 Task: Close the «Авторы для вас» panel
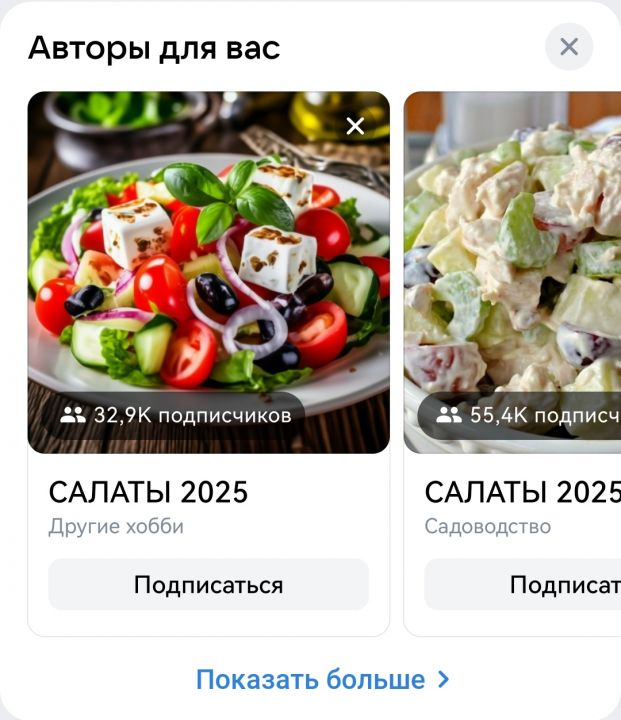[568, 47]
